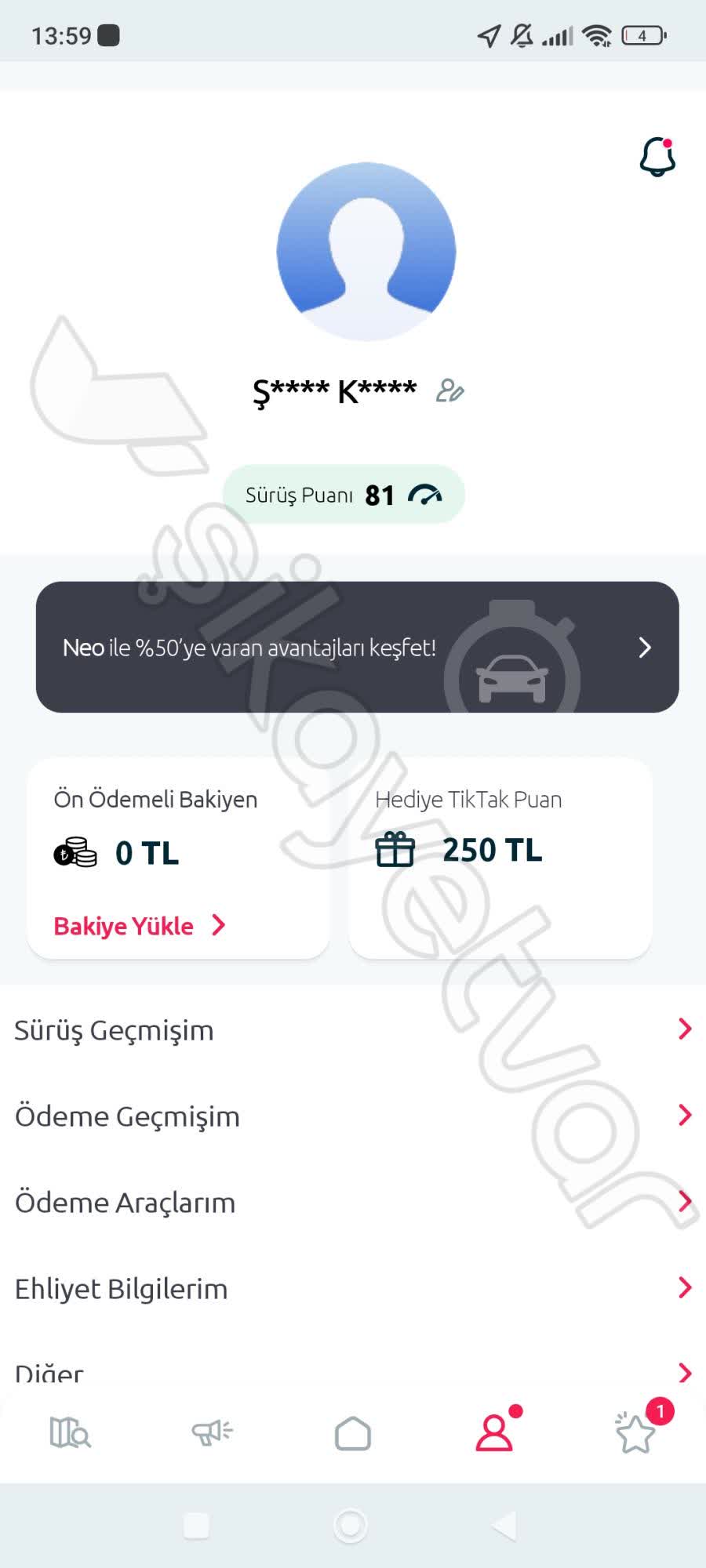Screen dimensions: 706x1568
Task: Click the gift icon next to Hediye TikTak Puan
Action: (396, 849)
